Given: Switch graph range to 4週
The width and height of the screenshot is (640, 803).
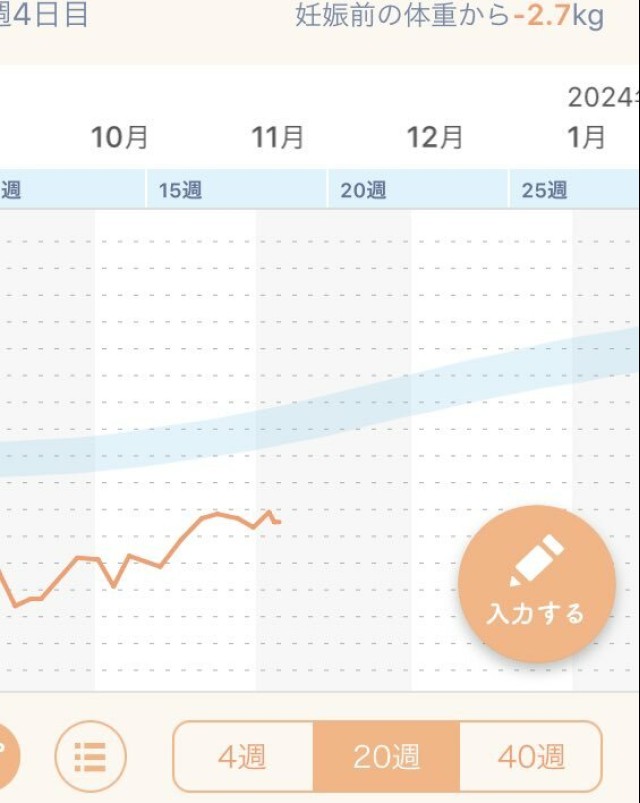Looking at the screenshot, I should [x=243, y=757].
